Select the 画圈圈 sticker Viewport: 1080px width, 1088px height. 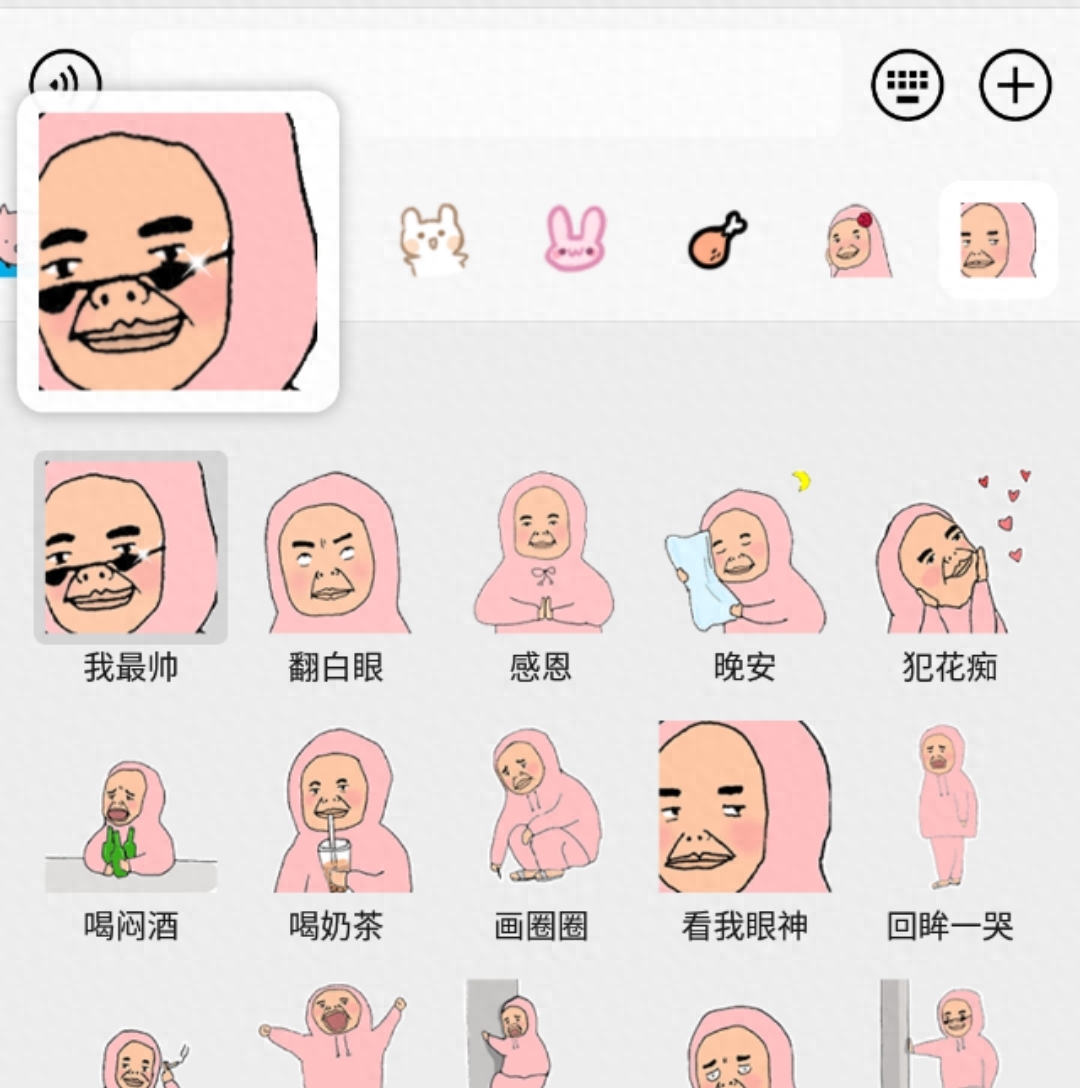[542, 810]
